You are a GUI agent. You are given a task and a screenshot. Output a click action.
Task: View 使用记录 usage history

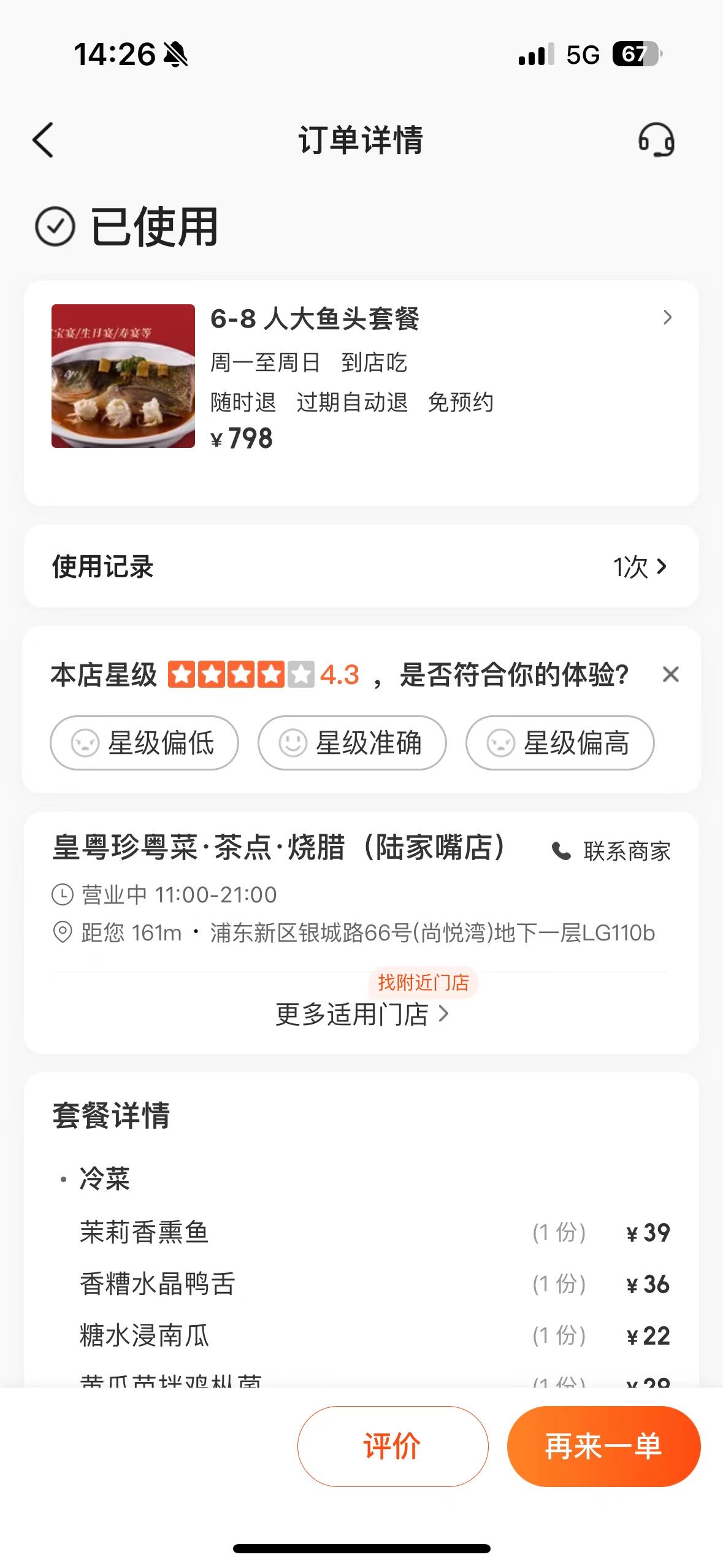coord(361,566)
